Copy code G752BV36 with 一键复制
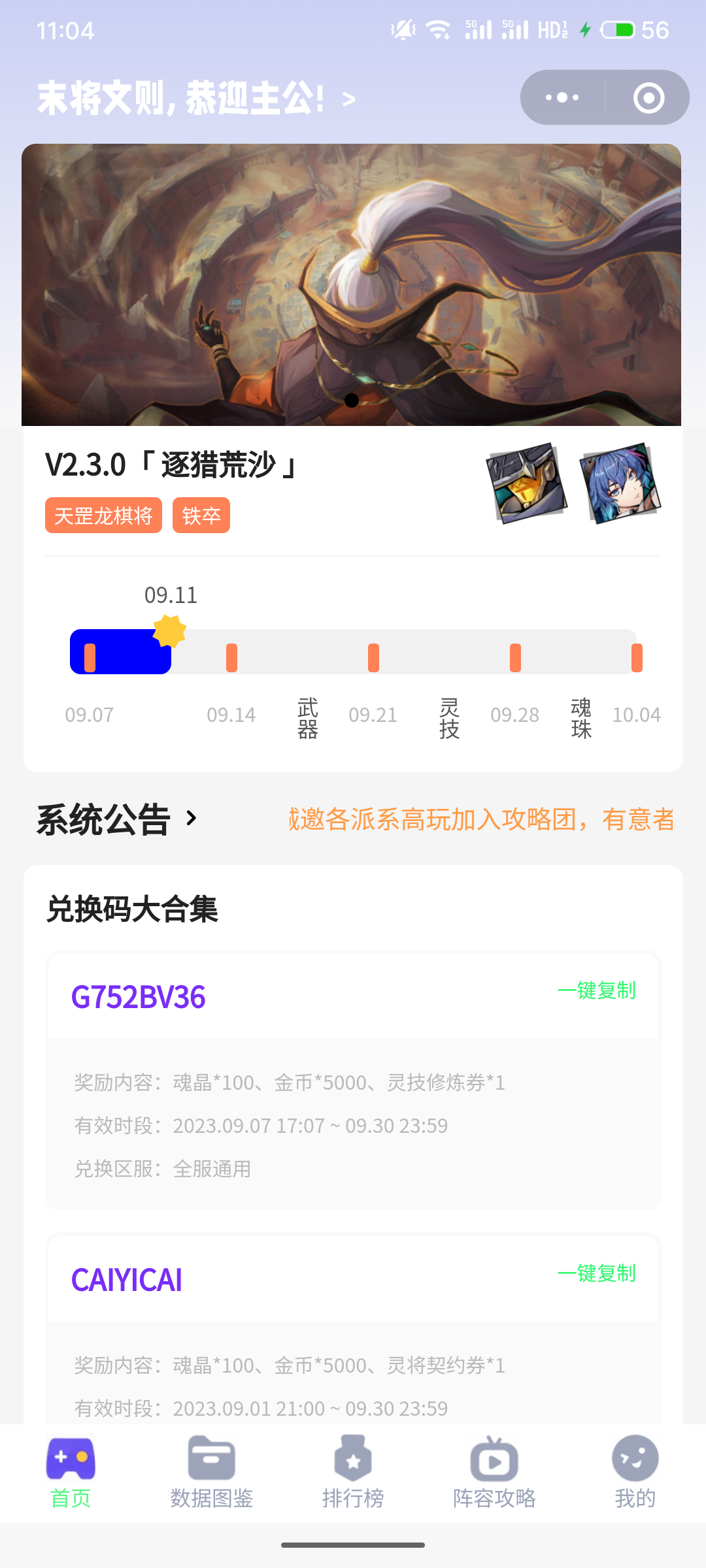The image size is (706, 1568). [x=597, y=992]
